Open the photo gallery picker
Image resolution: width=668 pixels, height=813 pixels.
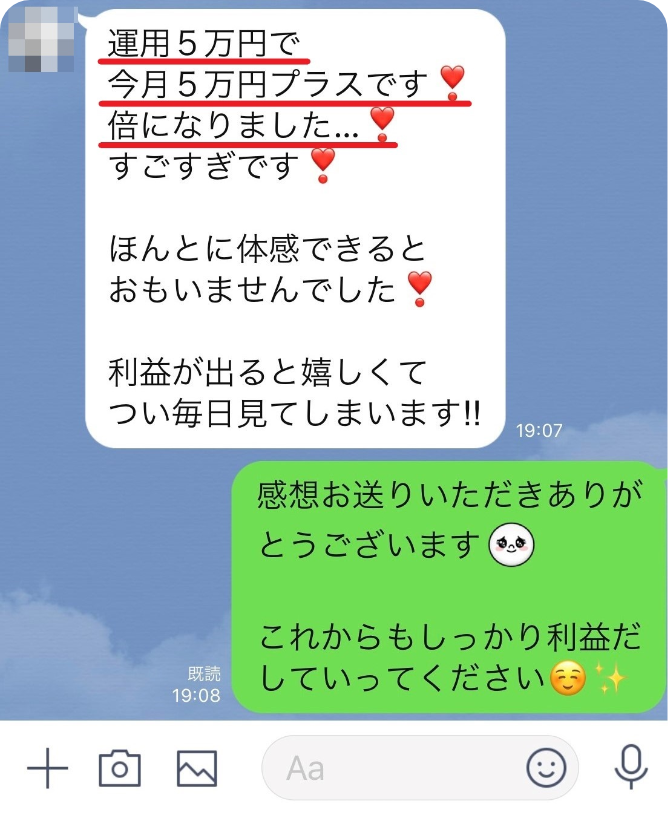(197, 768)
